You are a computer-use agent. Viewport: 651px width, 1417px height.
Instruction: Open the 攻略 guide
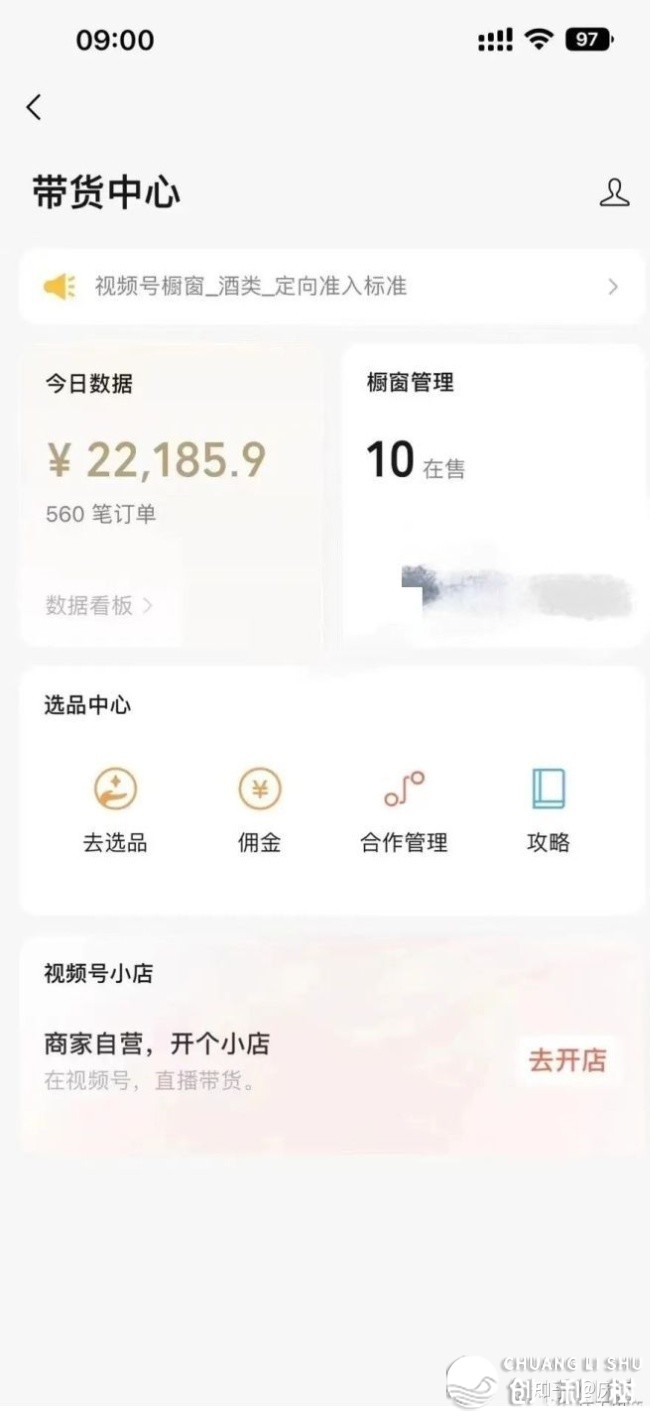tap(548, 808)
